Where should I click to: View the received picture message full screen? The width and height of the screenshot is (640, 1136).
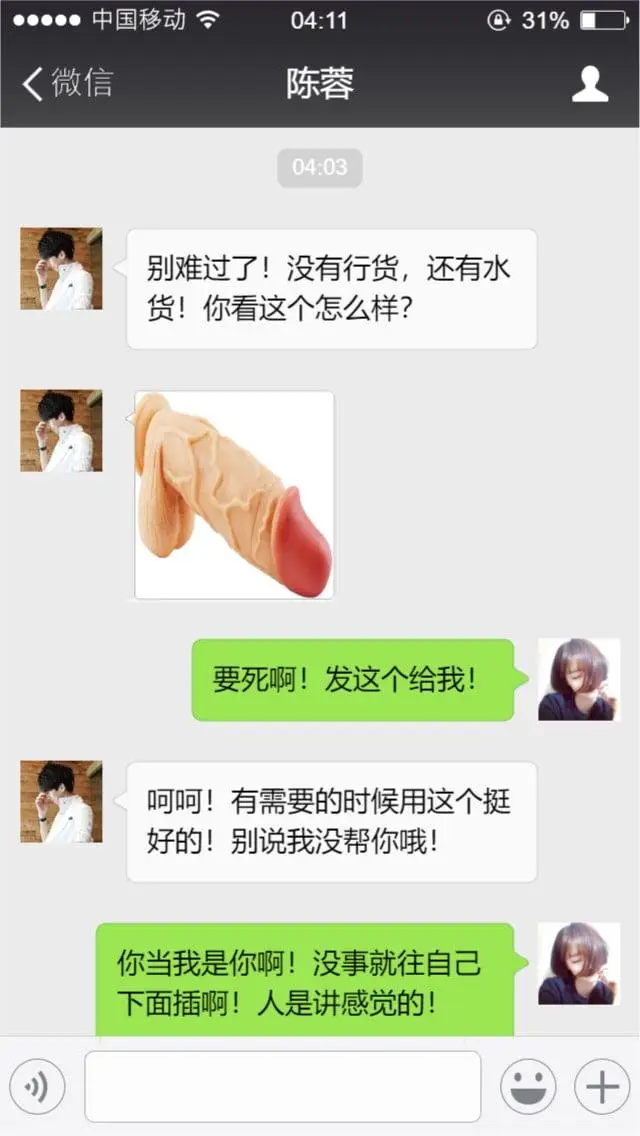(234, 496)
